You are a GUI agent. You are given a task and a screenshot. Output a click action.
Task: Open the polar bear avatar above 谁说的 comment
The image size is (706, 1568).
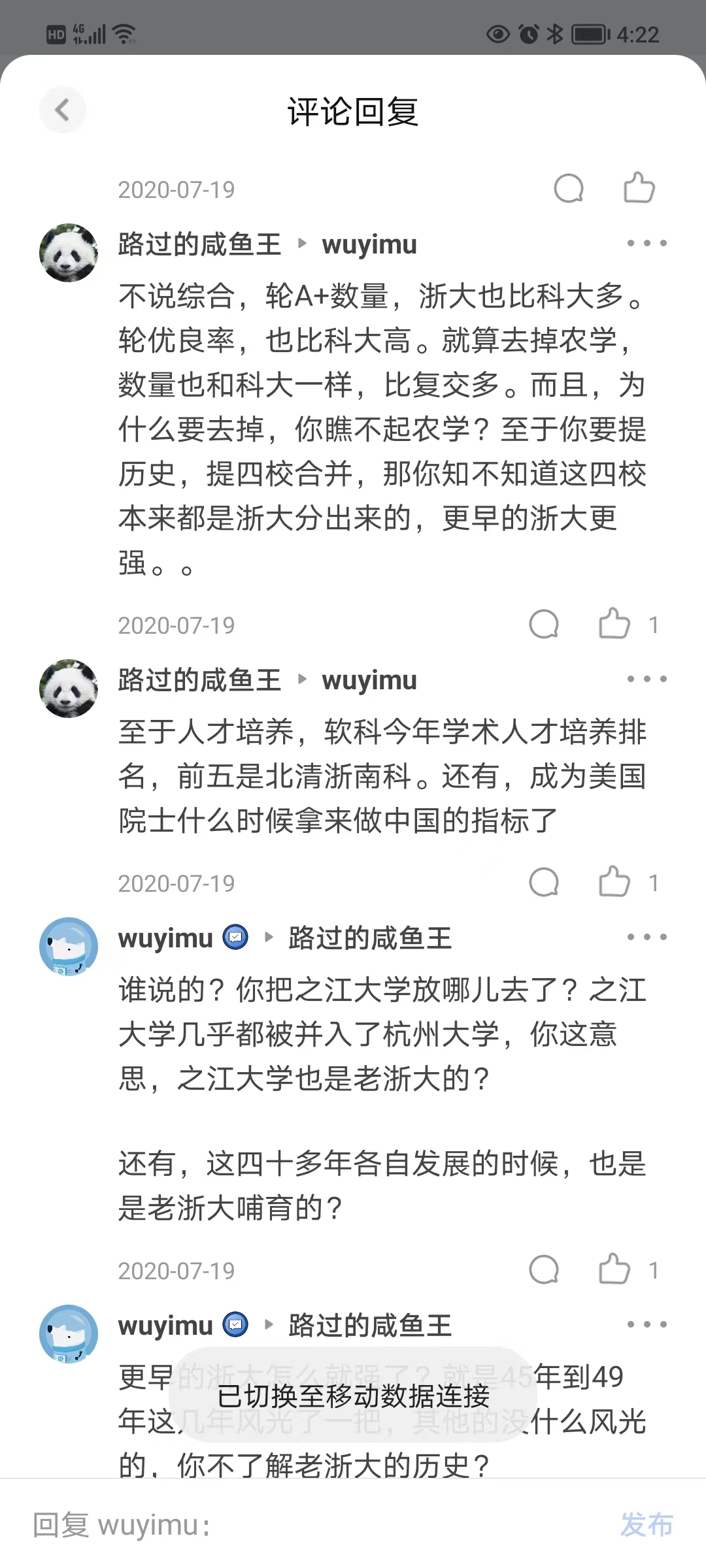pos(69,946)
